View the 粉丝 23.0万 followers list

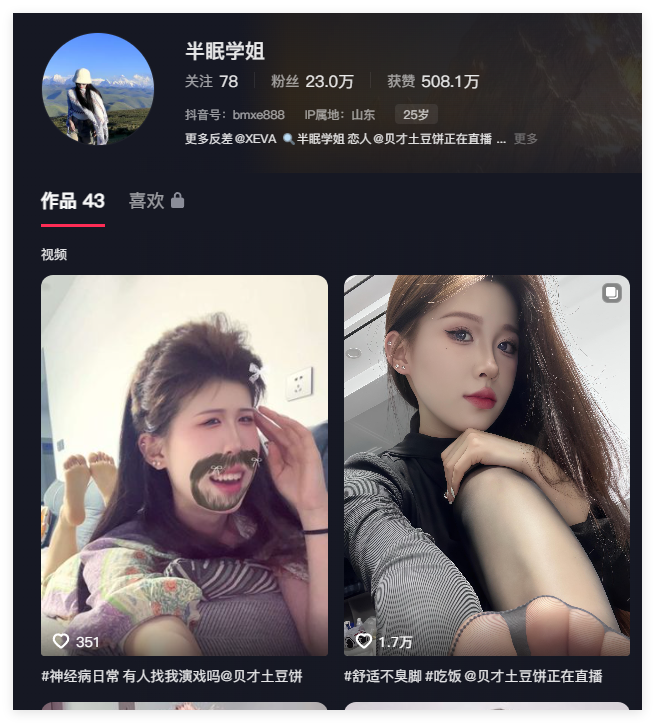tap(312, 81)
